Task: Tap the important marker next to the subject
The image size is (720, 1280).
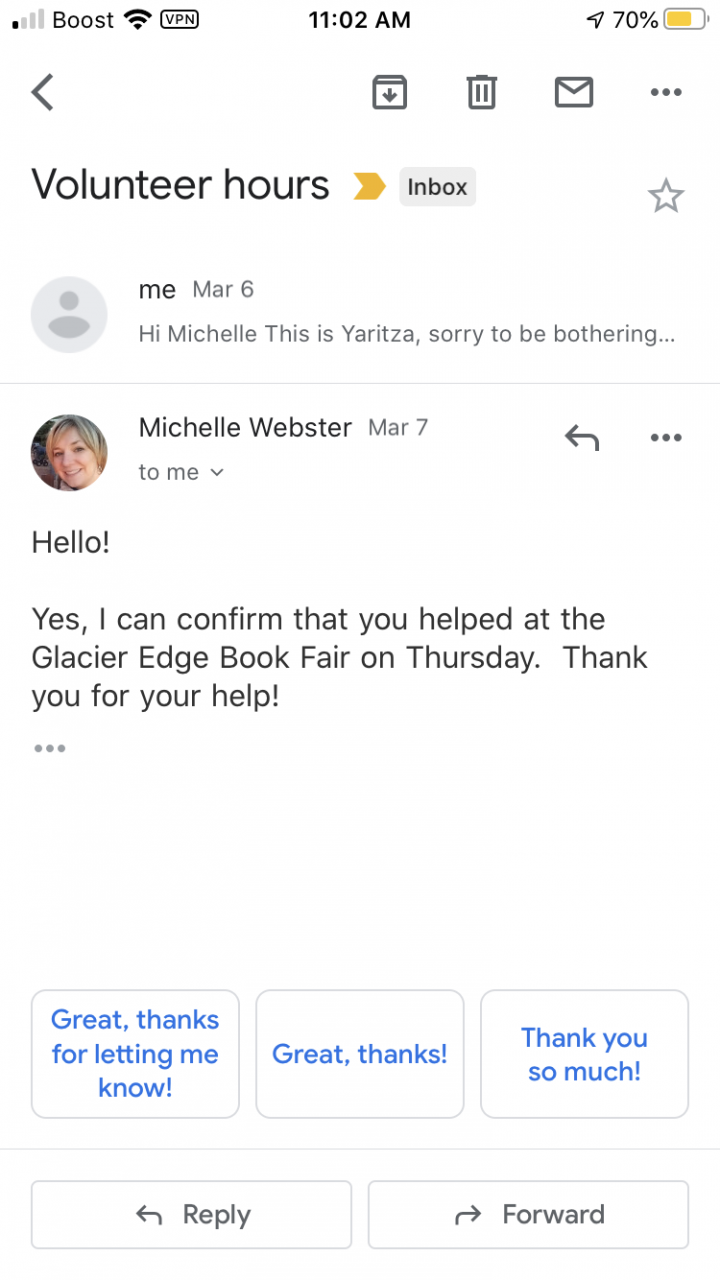Action: pos(369,186)
